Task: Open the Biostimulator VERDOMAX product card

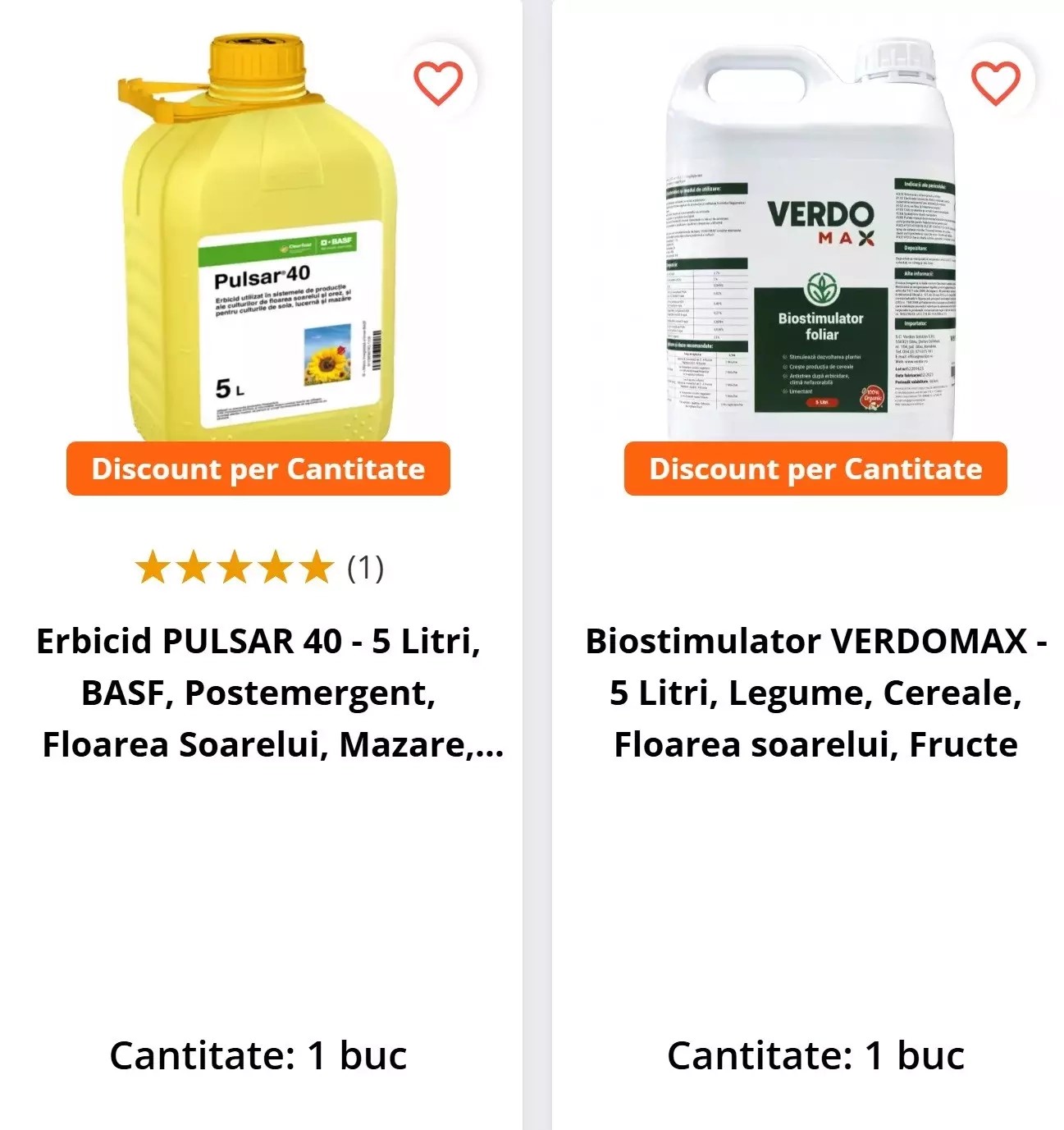Action: tap(815, 693)
